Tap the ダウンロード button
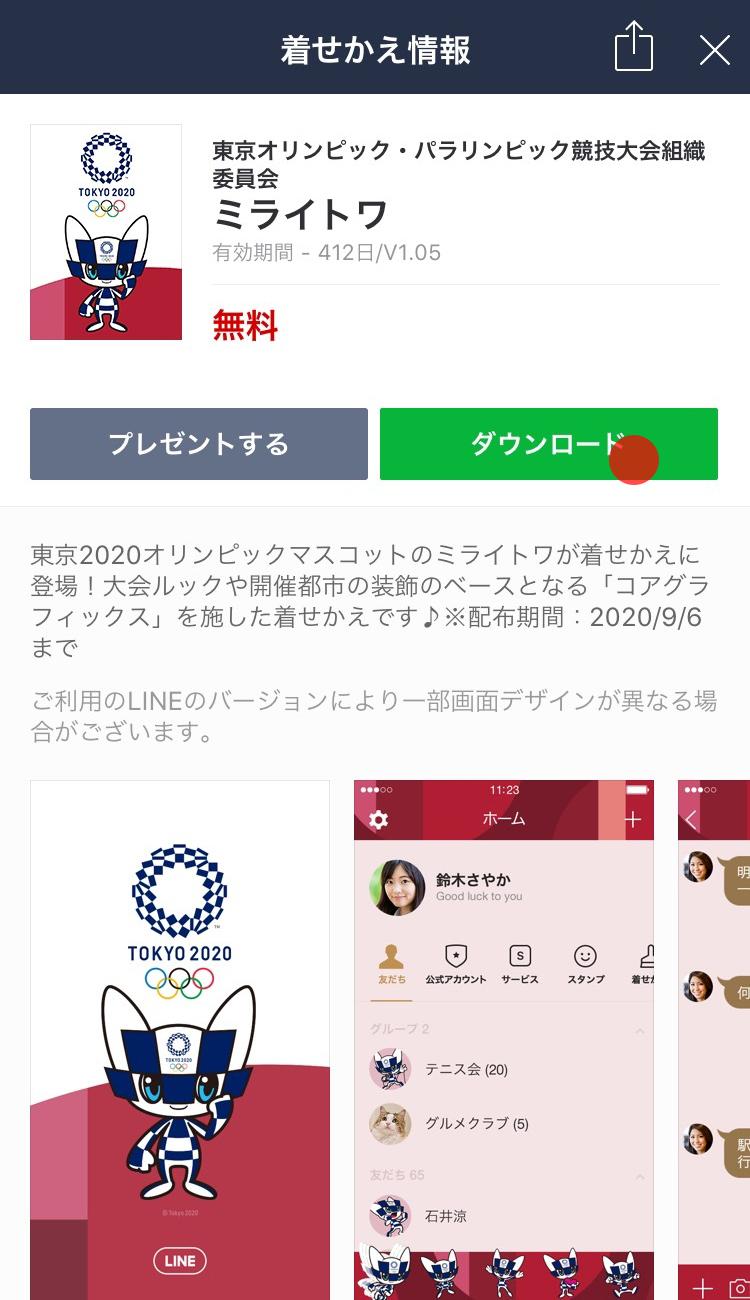Screen dimensions: 750x1300 (548, 444)
